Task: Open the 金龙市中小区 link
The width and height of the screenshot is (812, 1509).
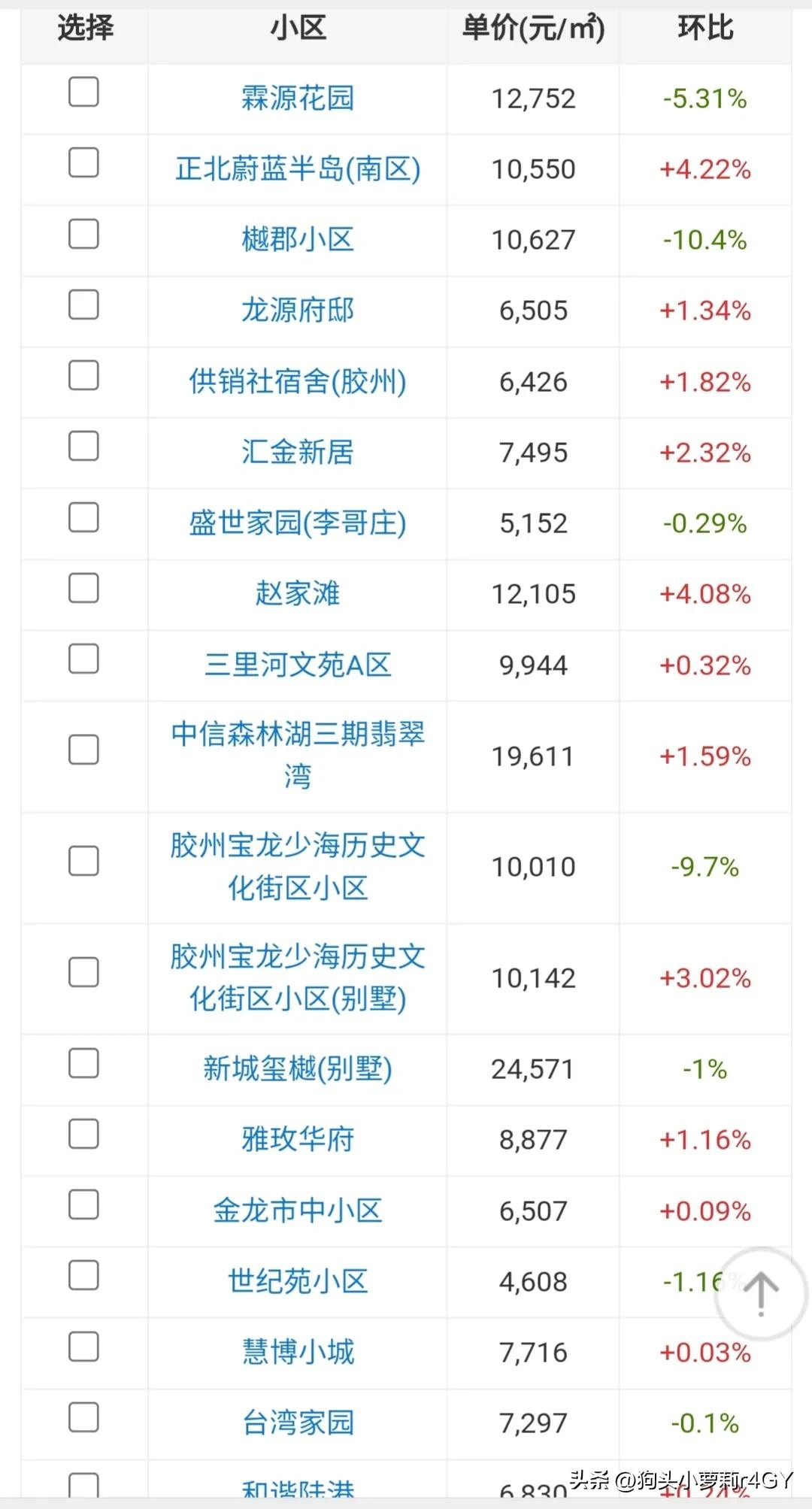Action: pos(298,1211)
